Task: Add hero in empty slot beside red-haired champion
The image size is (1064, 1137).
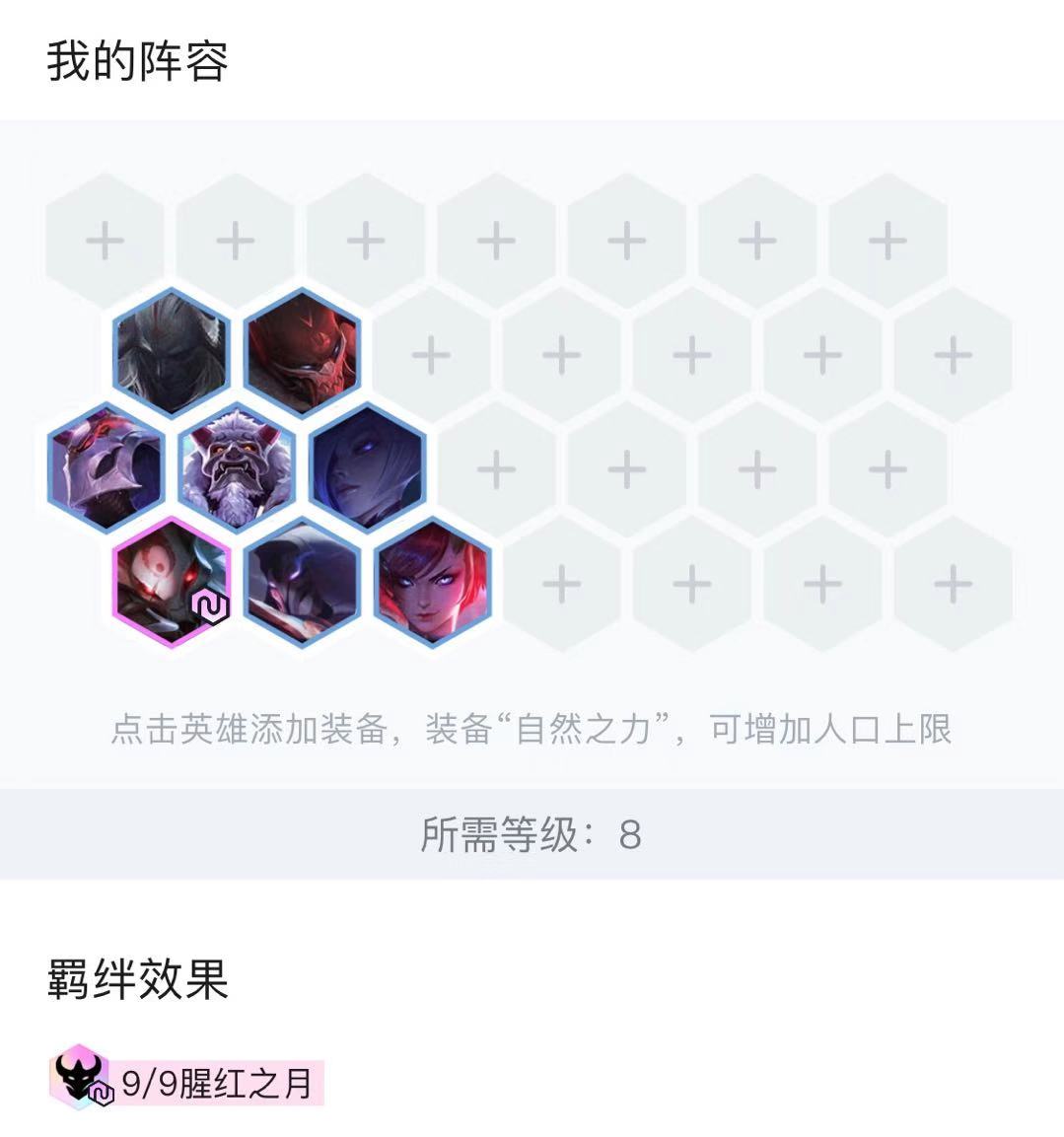Action: click(561, 584)
